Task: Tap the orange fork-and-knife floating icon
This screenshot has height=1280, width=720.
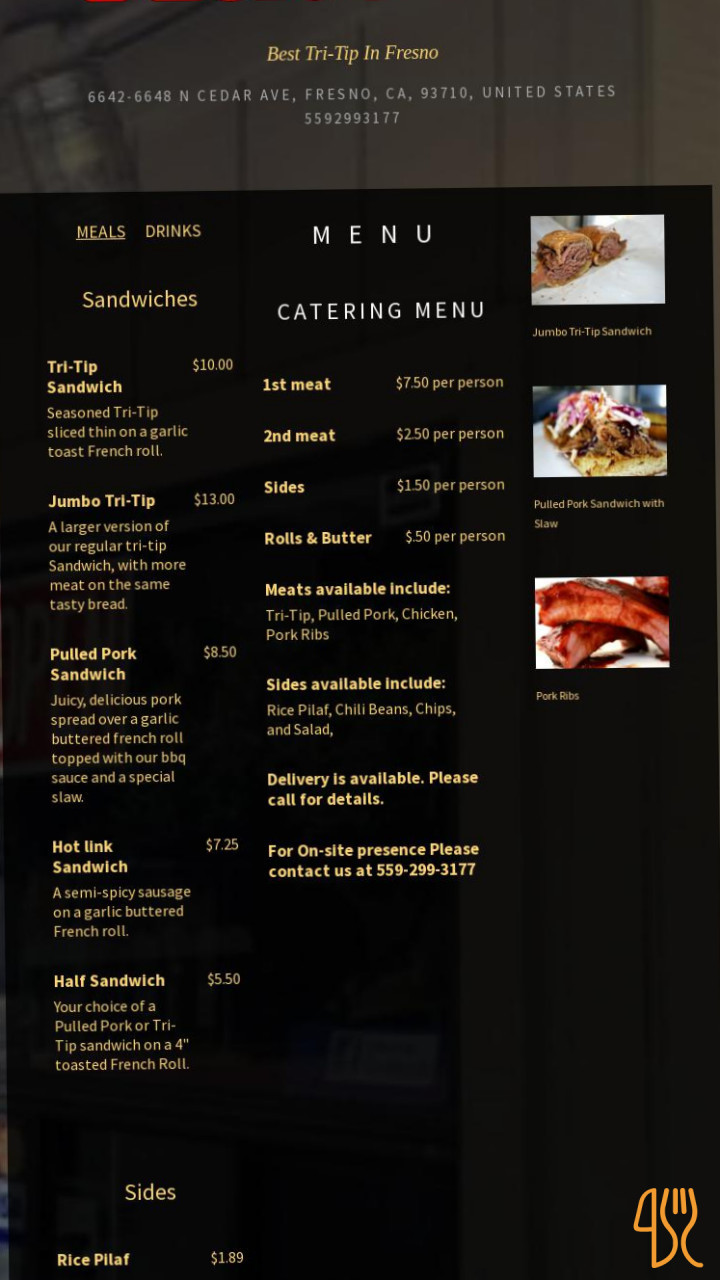Action: click(668, 1227)
